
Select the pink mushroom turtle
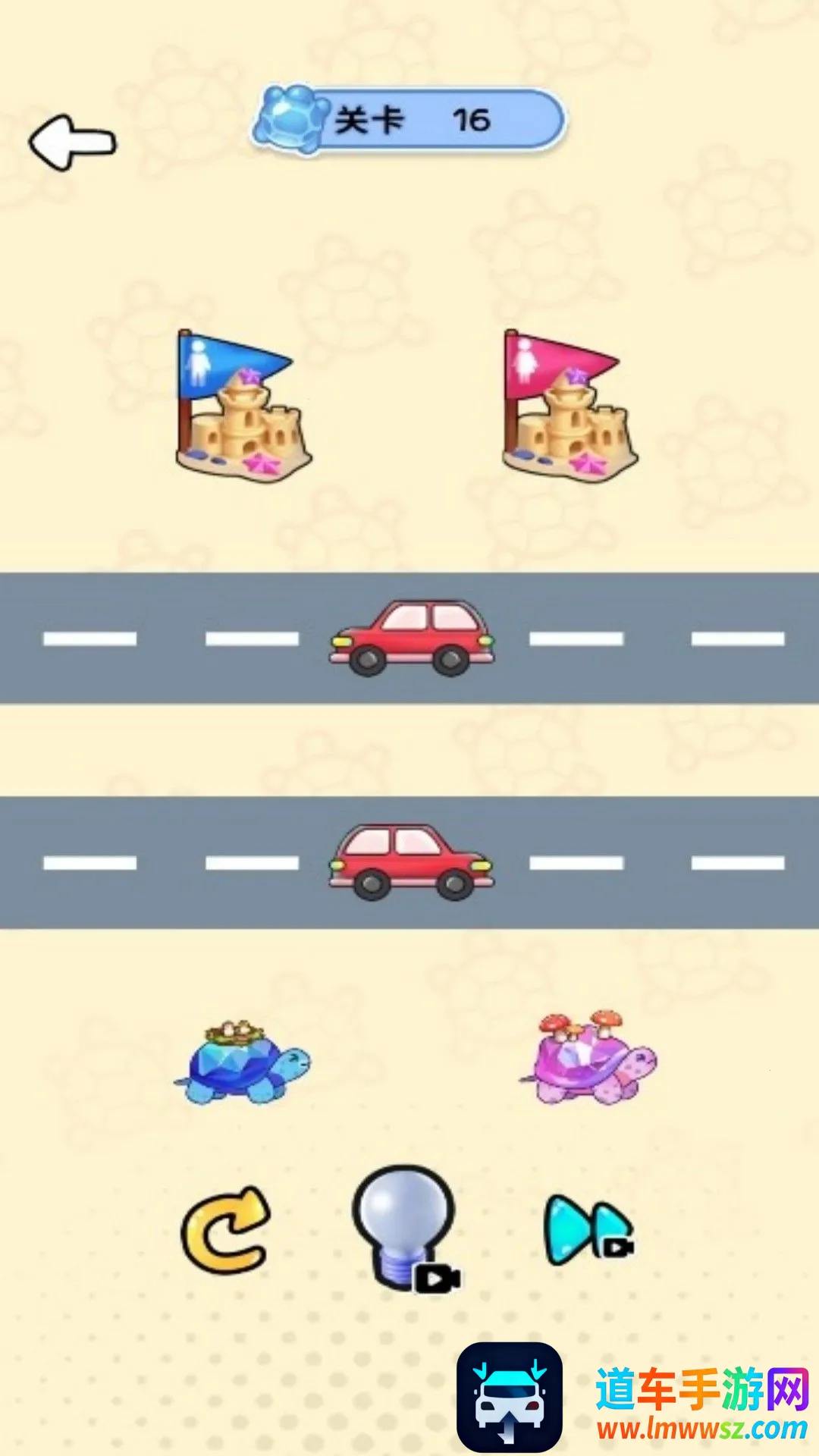589,1059
